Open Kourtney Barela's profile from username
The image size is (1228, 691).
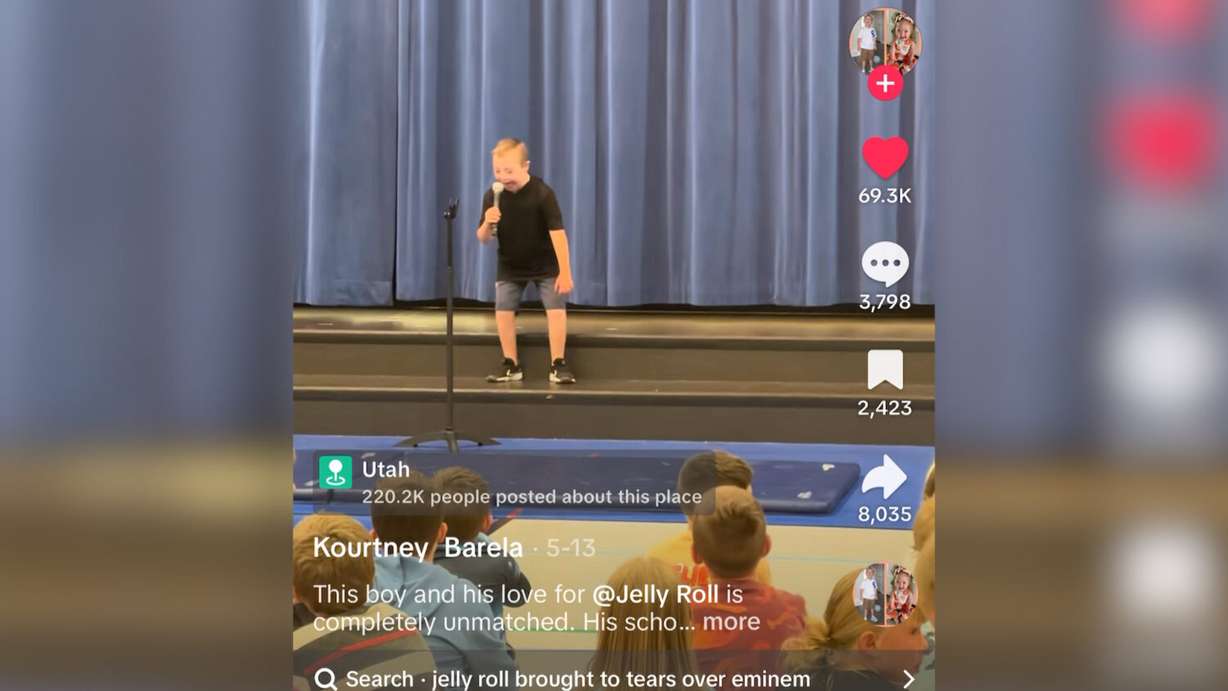417,547
